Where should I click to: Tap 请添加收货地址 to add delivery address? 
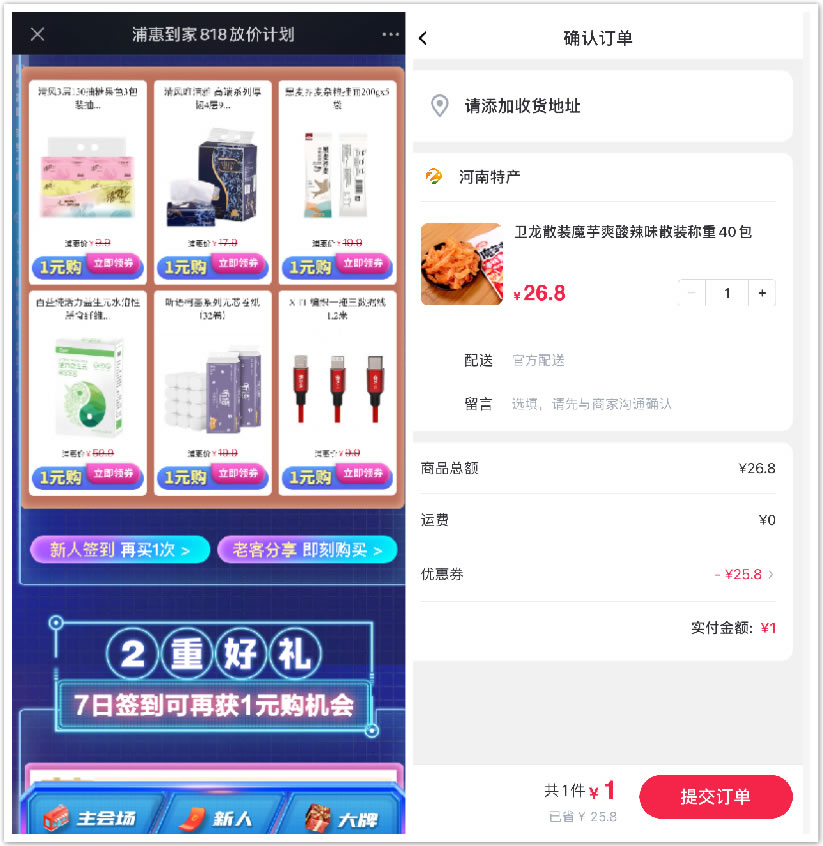522,106
